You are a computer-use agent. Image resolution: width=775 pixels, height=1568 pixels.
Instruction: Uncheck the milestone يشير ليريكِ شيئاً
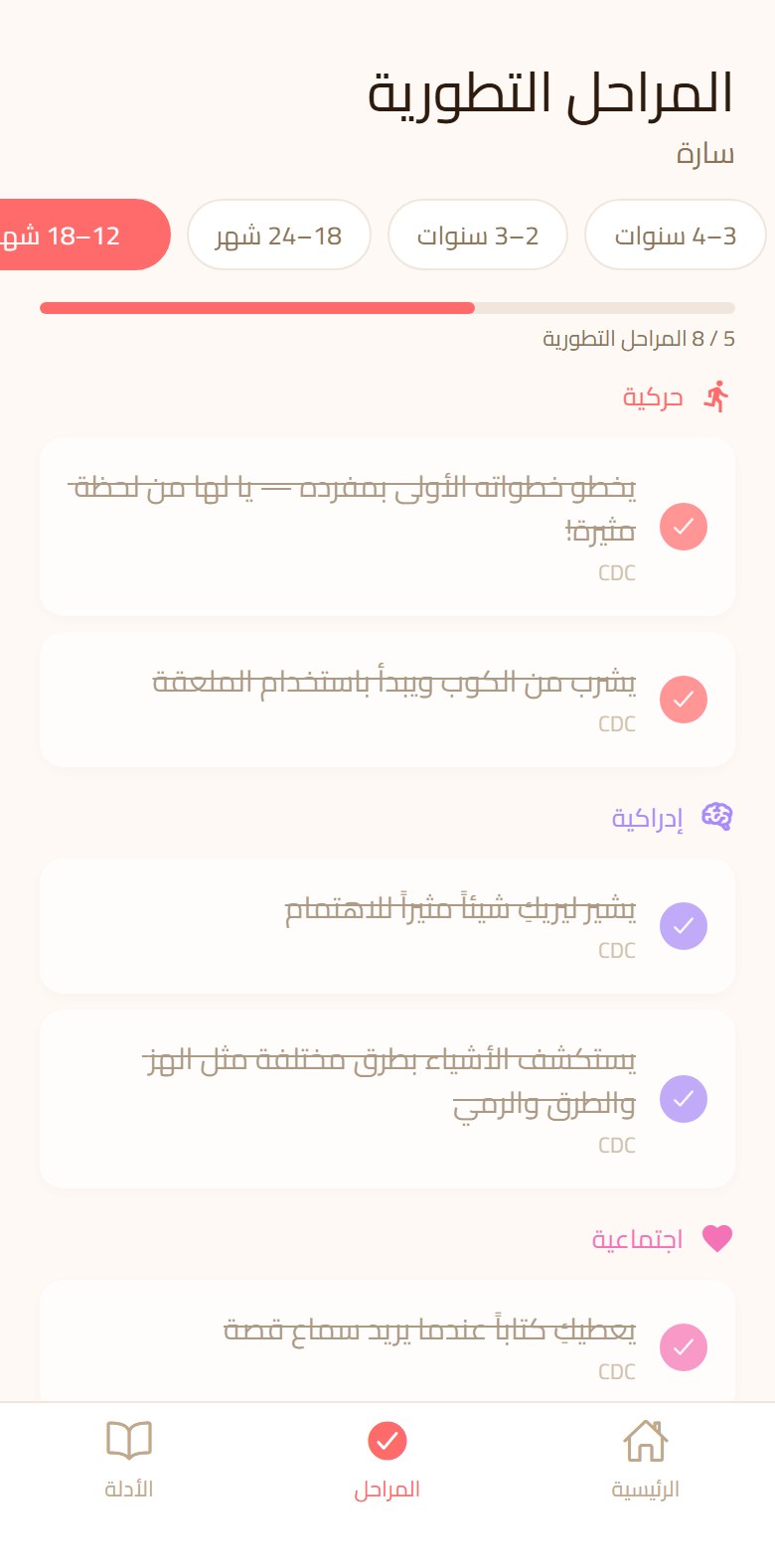point(684,926)
